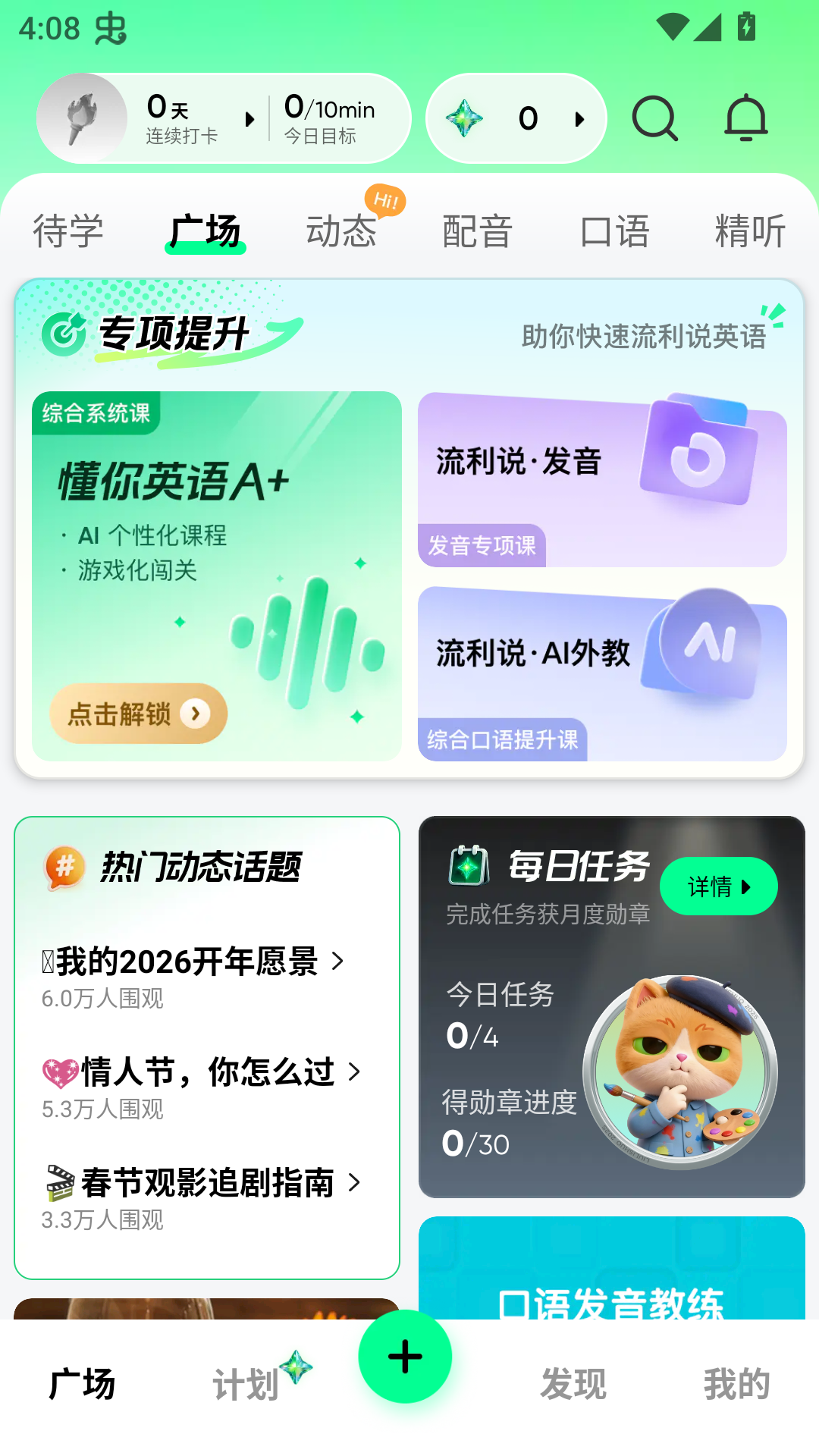Open the notification bell
Screen dimensions: 819x1456
click(746, 118)
